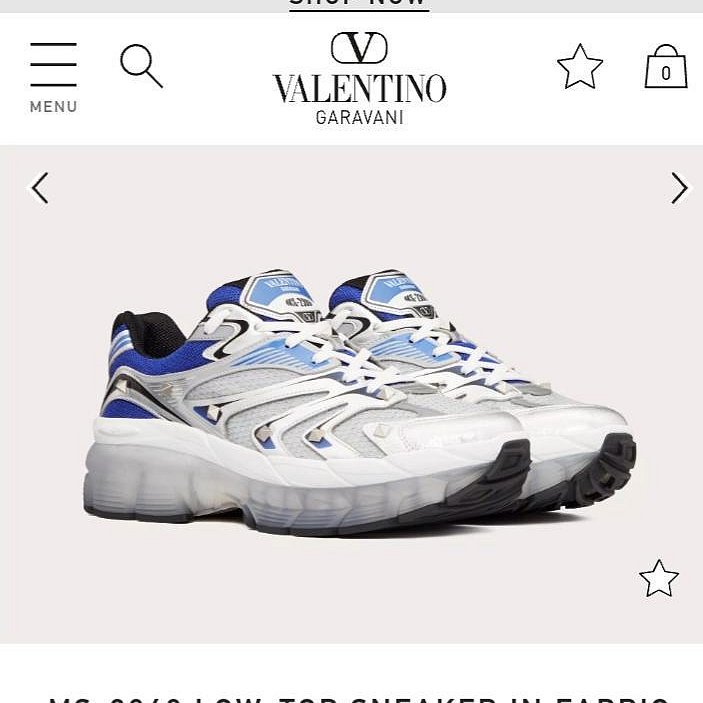Show previous product image
Viewport: 703px width, 703px height.
(x=40, y=187)
